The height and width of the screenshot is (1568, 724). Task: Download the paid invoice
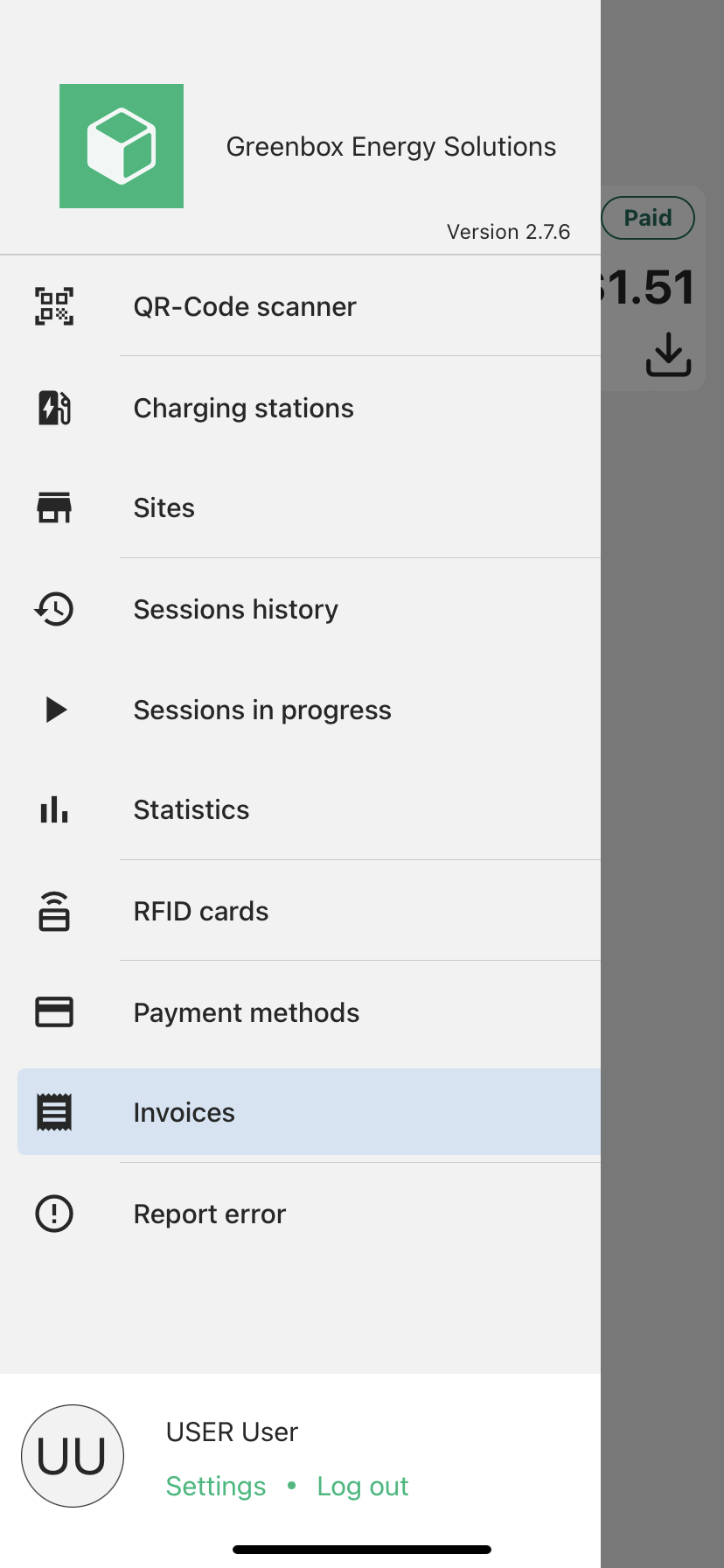[x=669, y=354]
